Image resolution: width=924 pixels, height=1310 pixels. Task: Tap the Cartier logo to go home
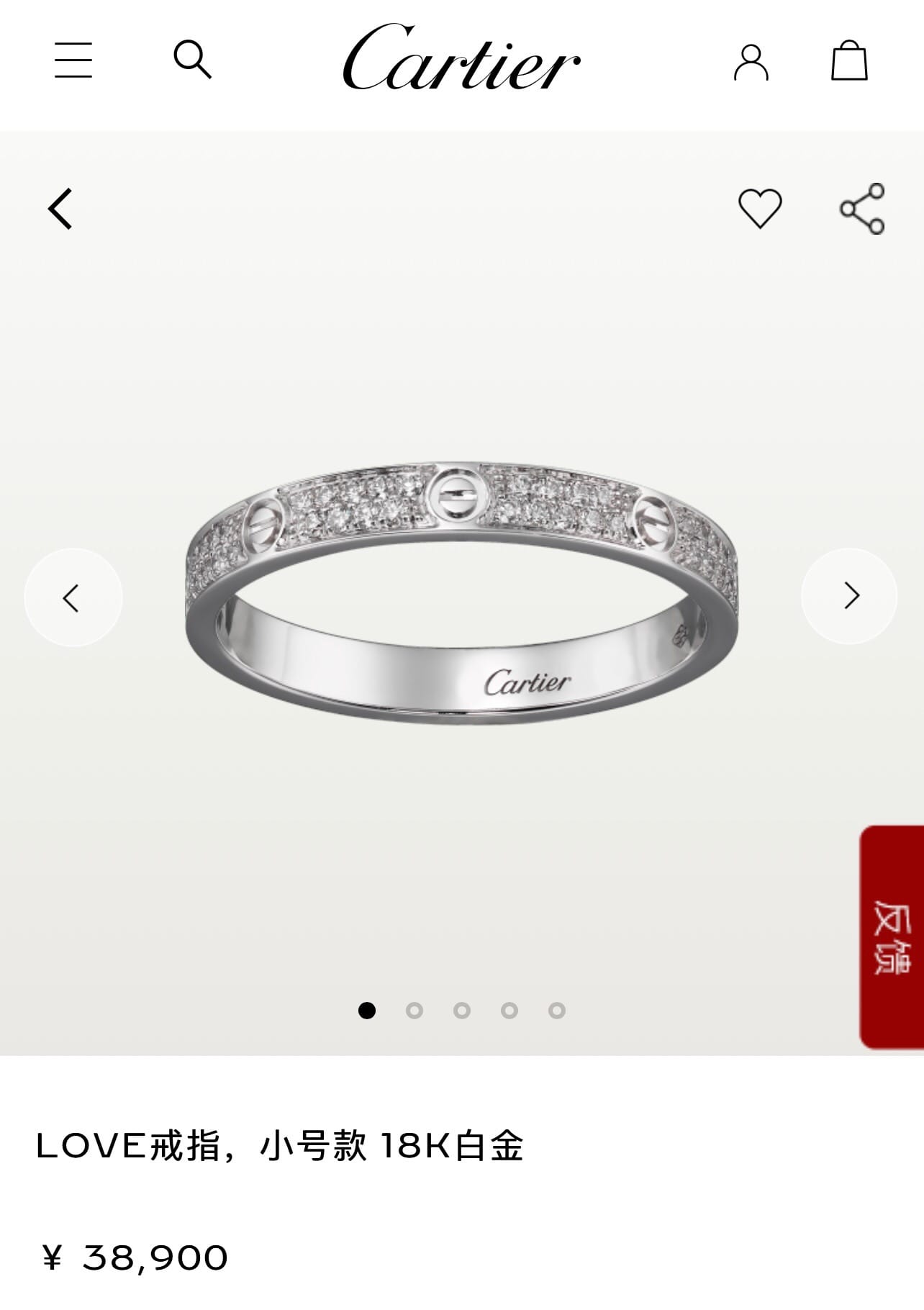tap(461, 59)
